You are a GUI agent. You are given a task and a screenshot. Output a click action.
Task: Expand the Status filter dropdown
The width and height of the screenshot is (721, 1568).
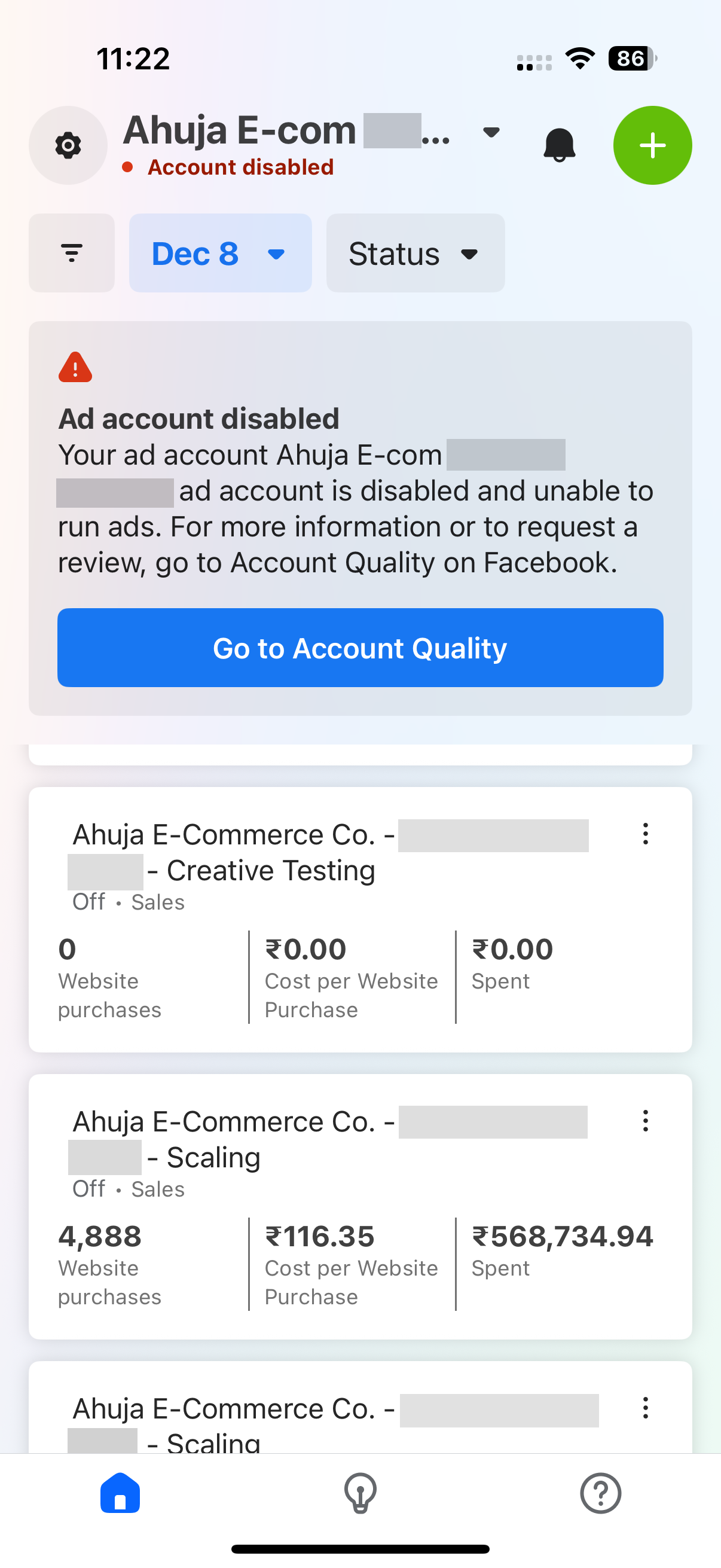coord(416,253)
